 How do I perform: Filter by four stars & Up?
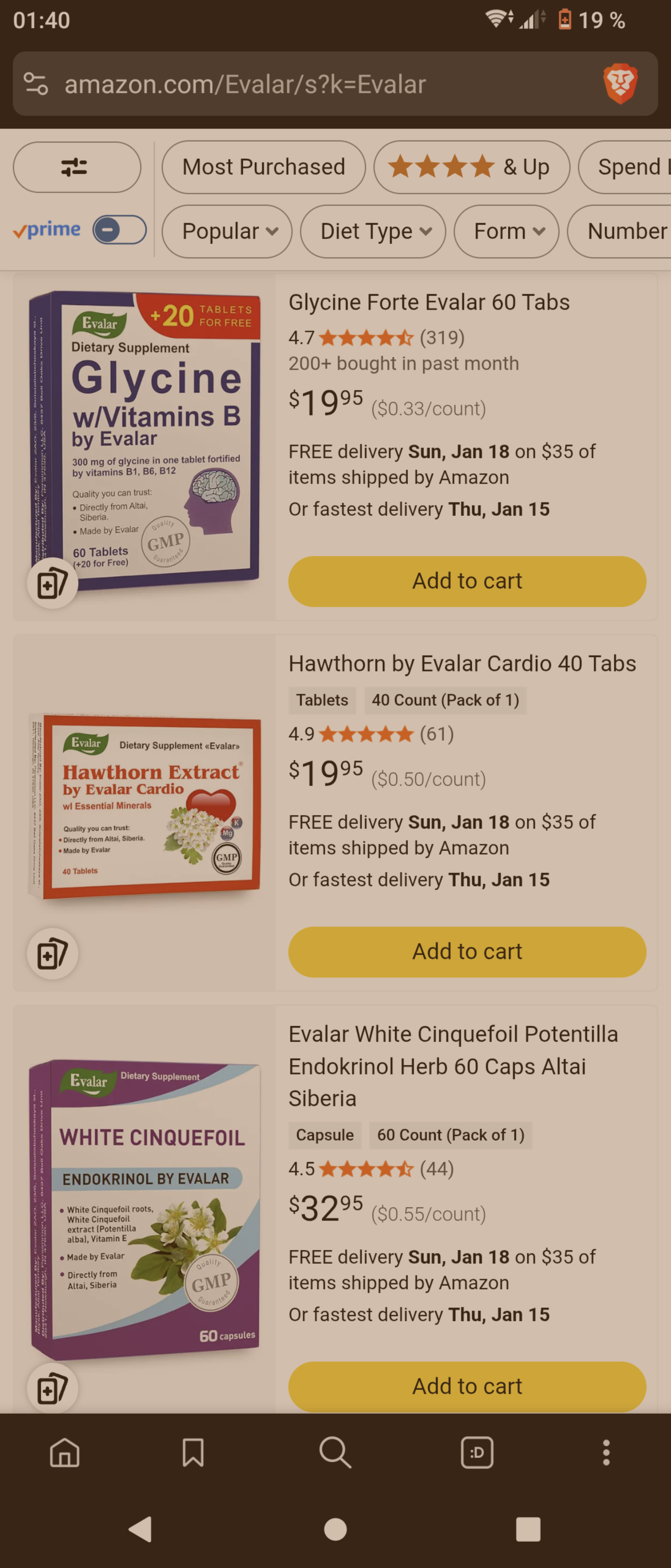click(x=471, y=167)
